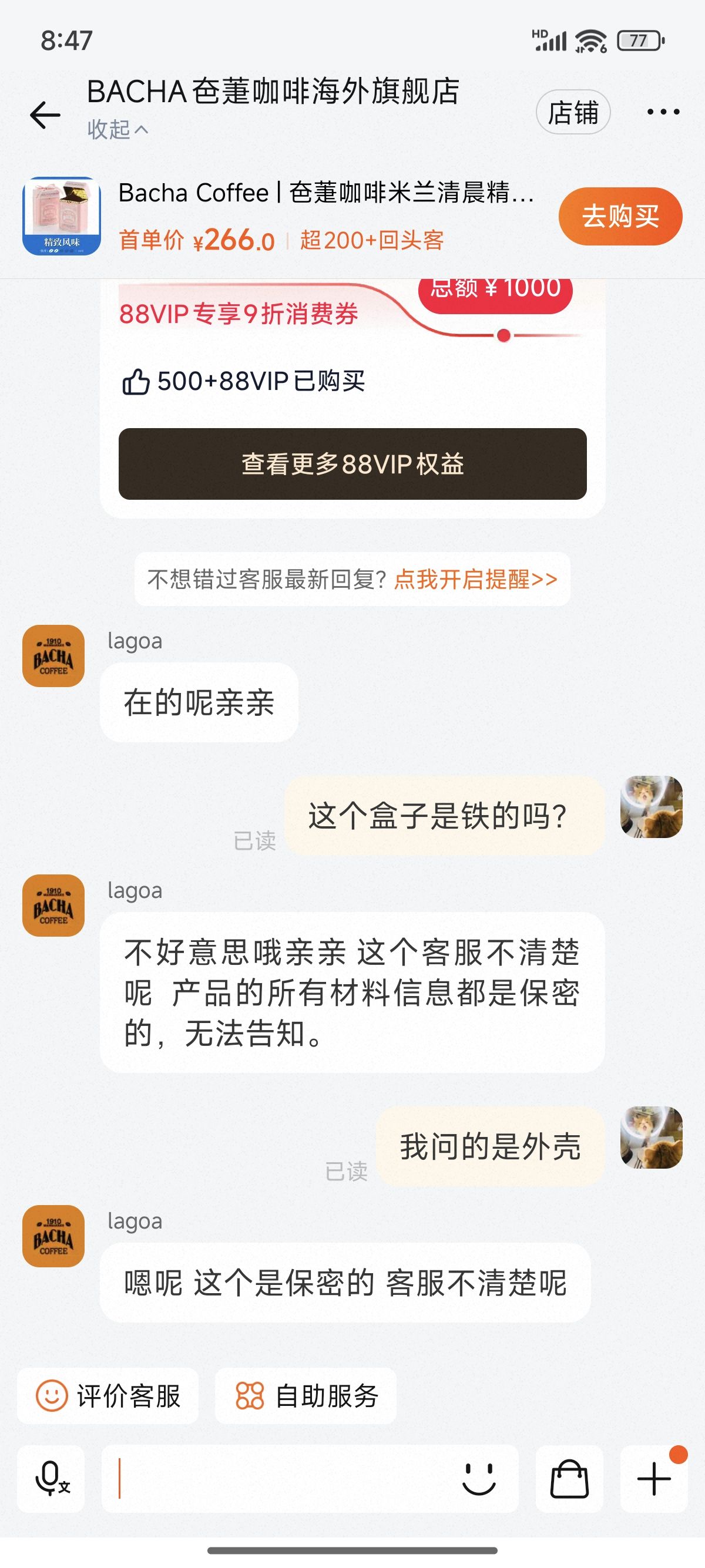Screen dimensions: 705x1568
Task: Open more attachment options plus icon
Action: tap(654, 1479)
